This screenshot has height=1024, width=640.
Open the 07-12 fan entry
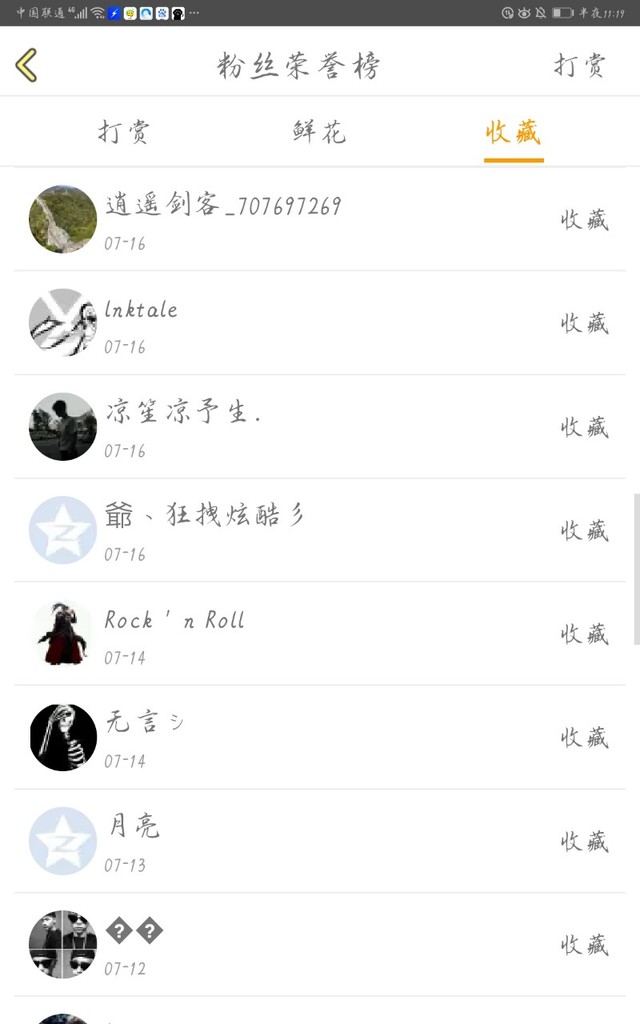[x=320, y=945]
